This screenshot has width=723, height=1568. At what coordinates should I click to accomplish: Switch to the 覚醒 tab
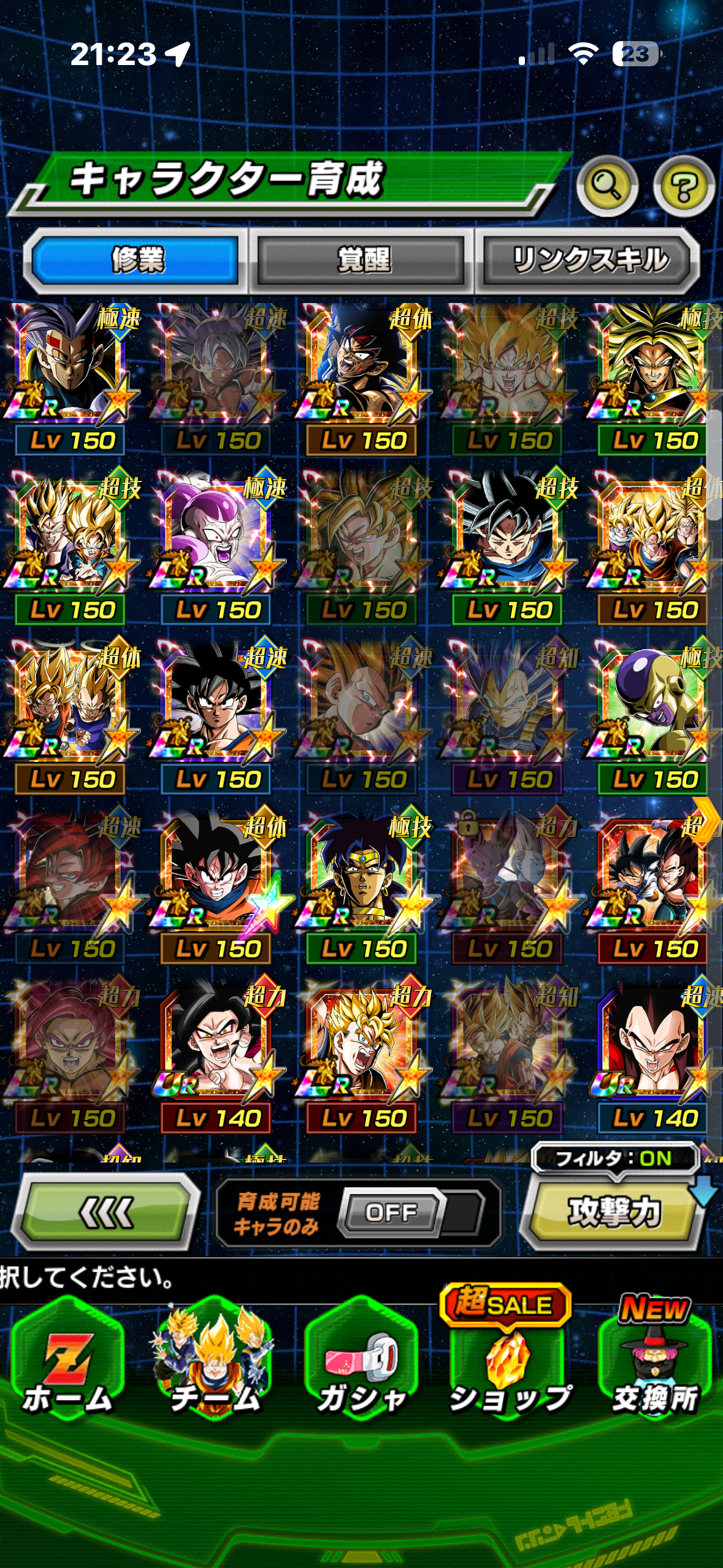click(362, 259)
